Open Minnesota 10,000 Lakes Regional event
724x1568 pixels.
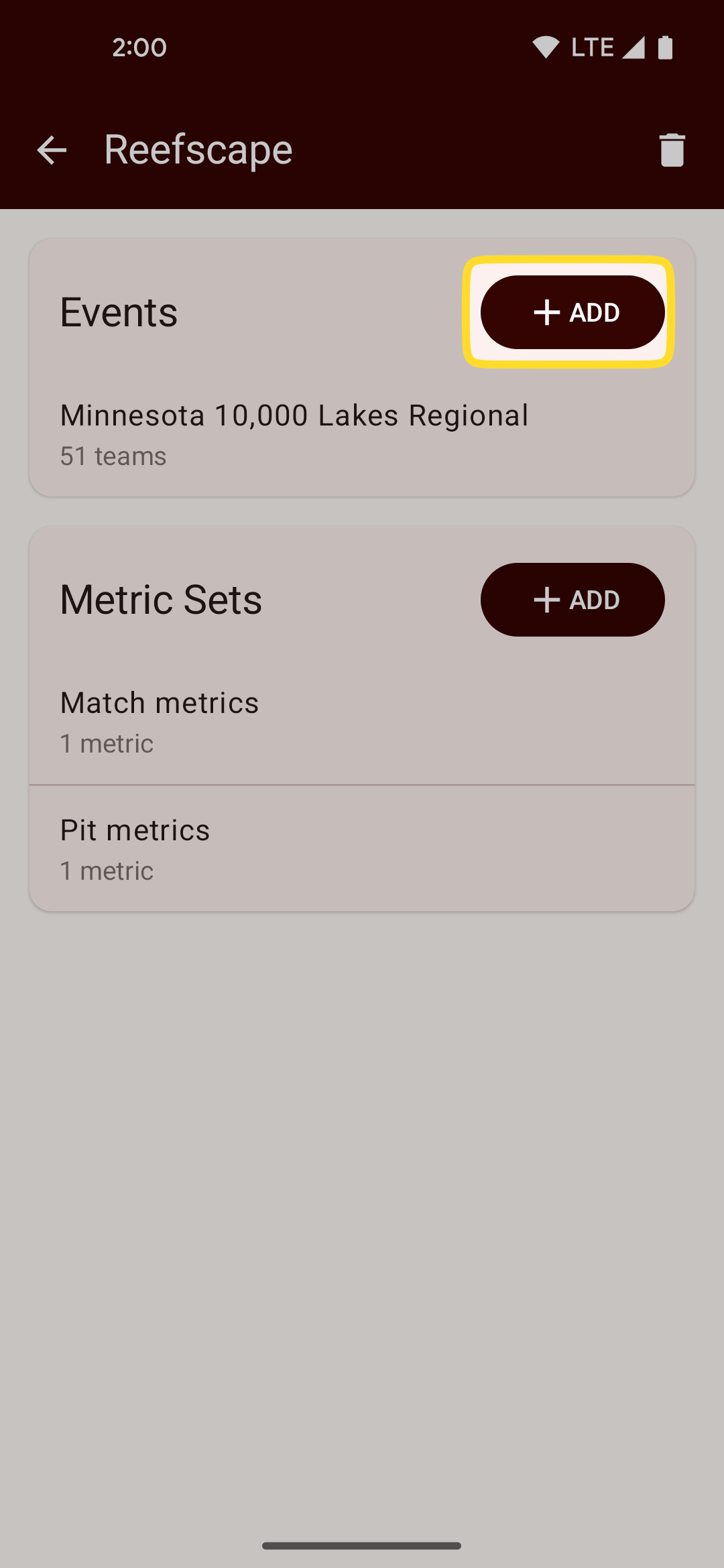[x=362, y=435]
